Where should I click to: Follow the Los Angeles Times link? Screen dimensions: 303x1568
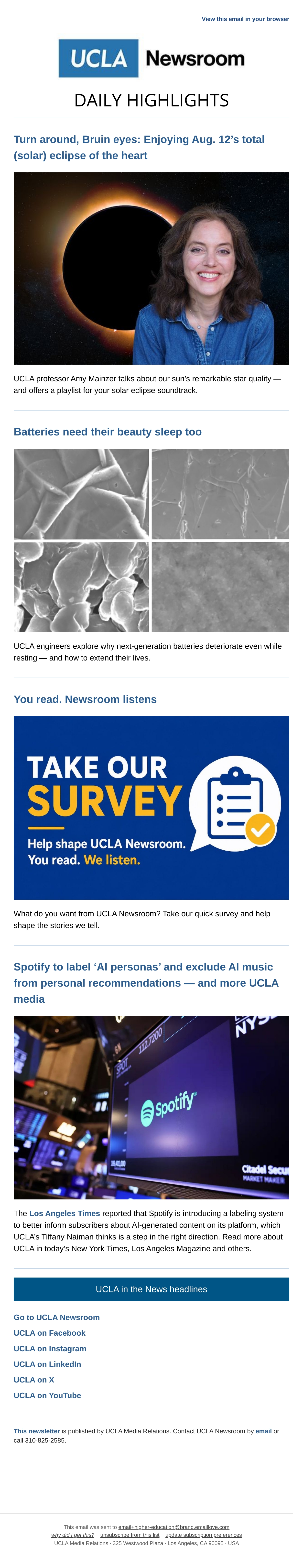point(65,1213)
